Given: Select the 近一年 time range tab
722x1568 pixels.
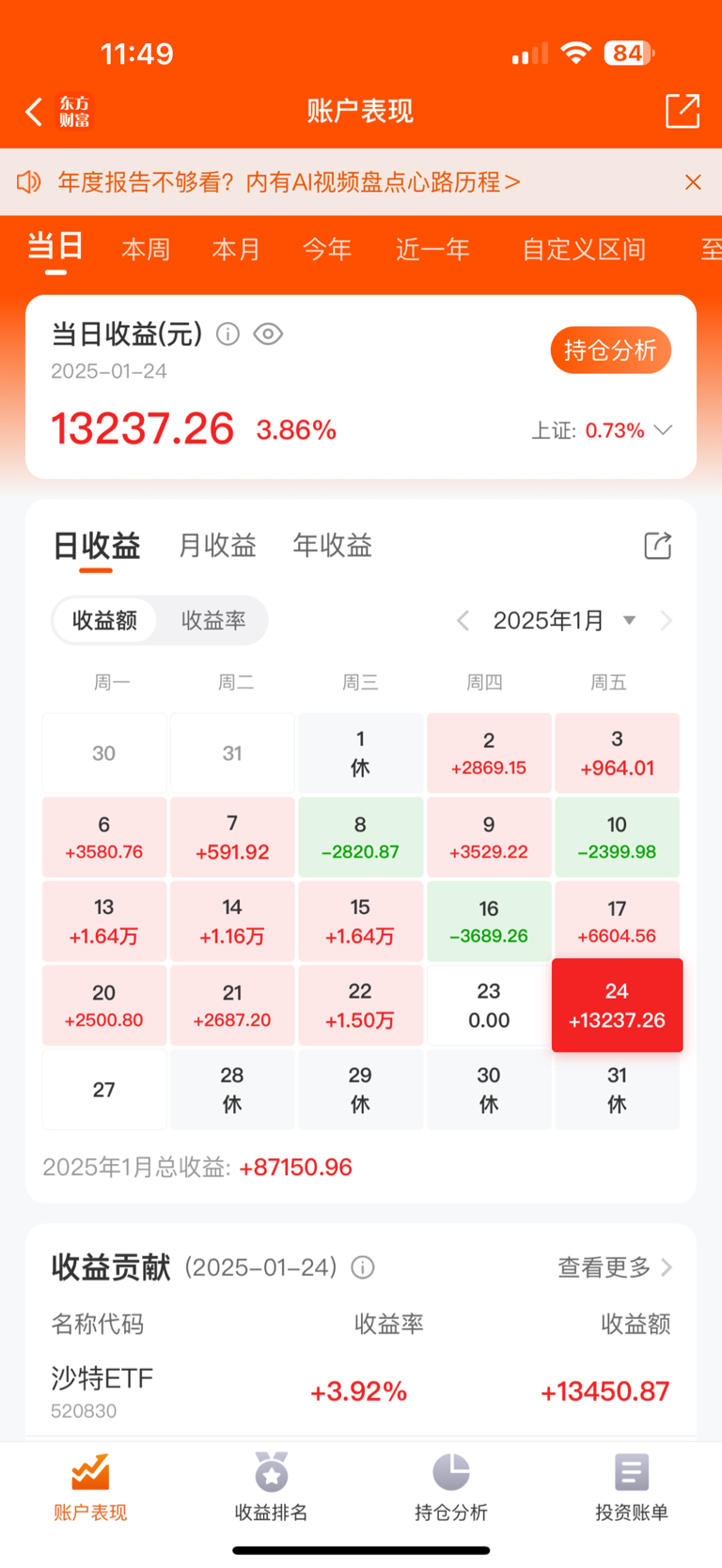Looking at the screenshot, I should click(432, 249).
